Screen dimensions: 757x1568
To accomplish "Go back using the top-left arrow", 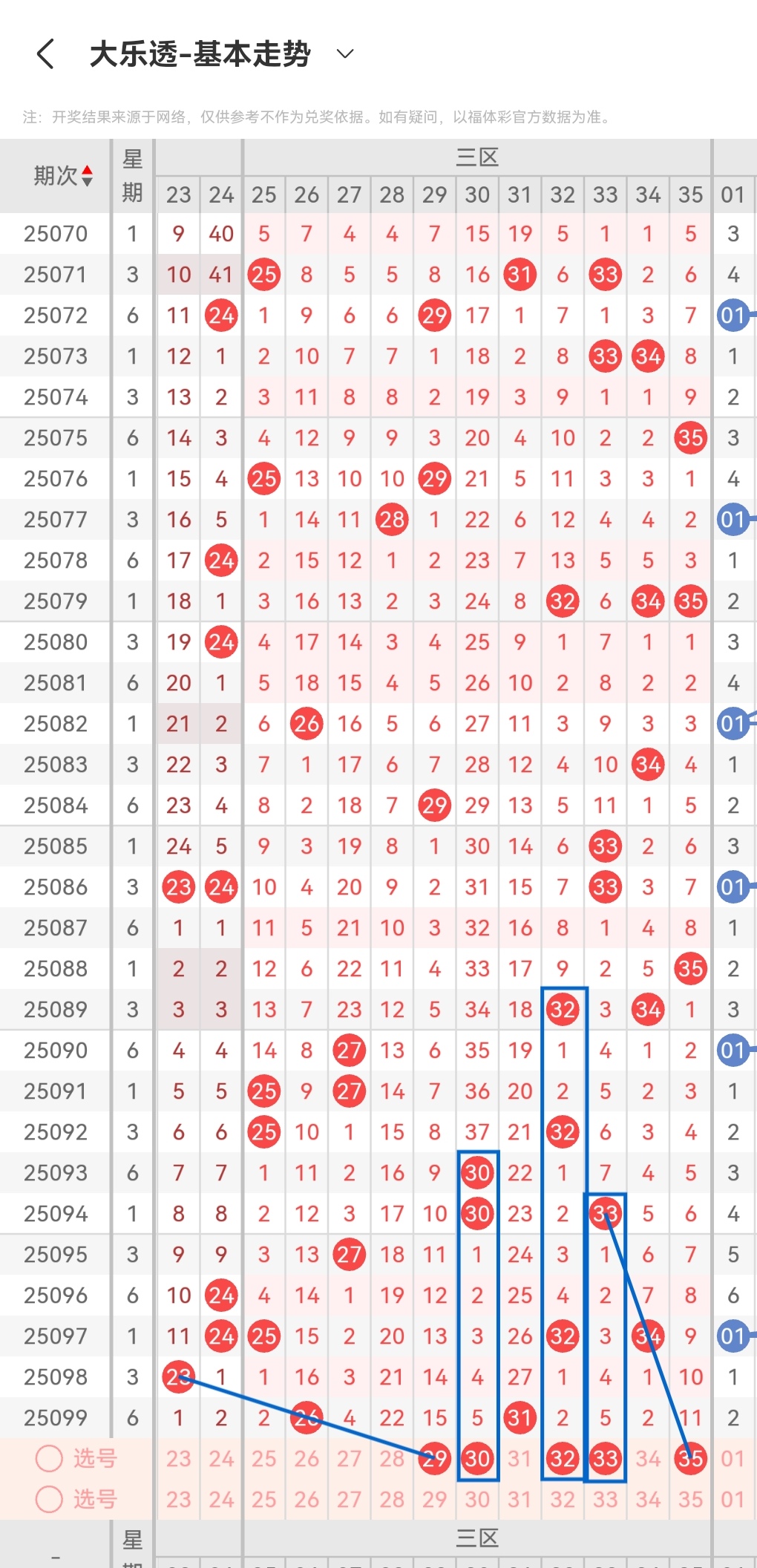I will coord(45,54).
